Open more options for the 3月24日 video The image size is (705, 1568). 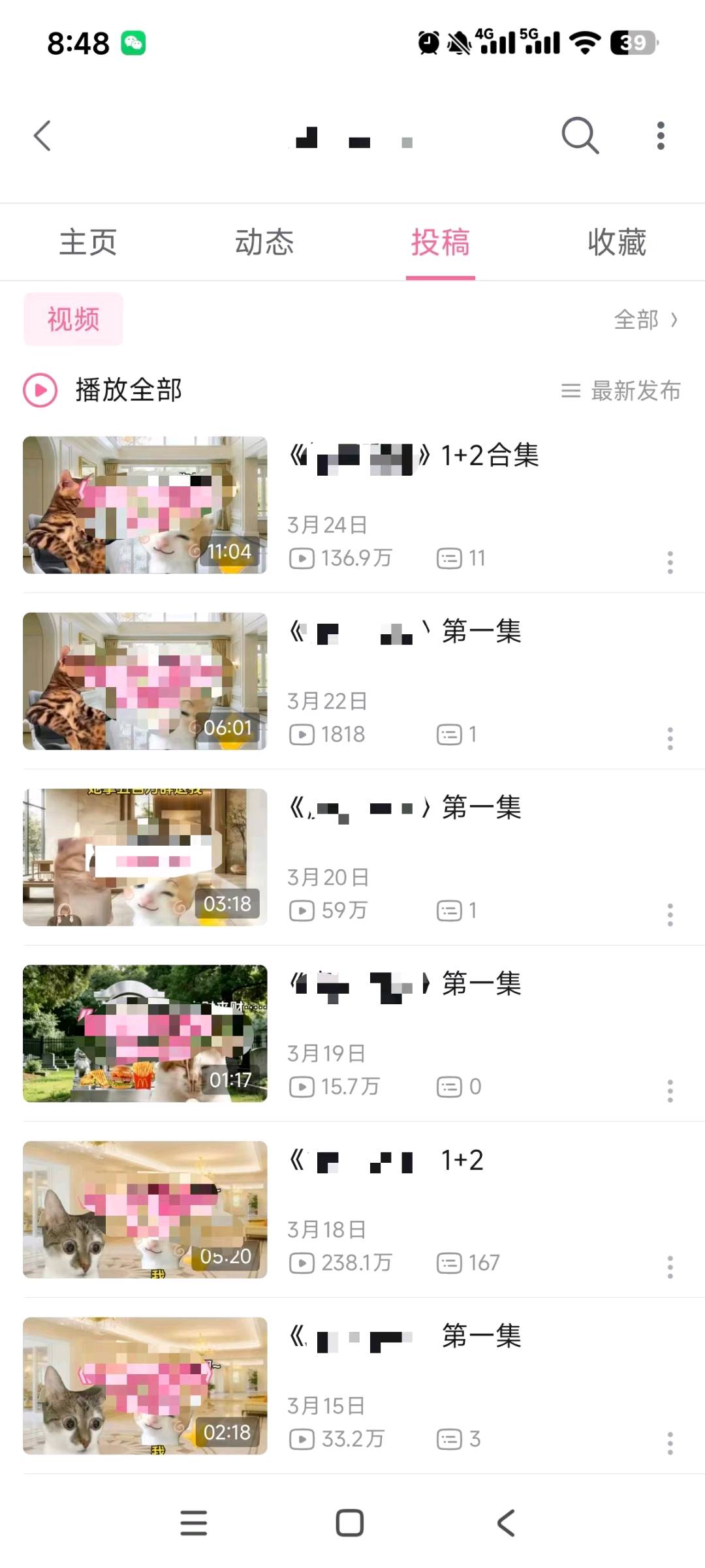(x=670, y=562)
